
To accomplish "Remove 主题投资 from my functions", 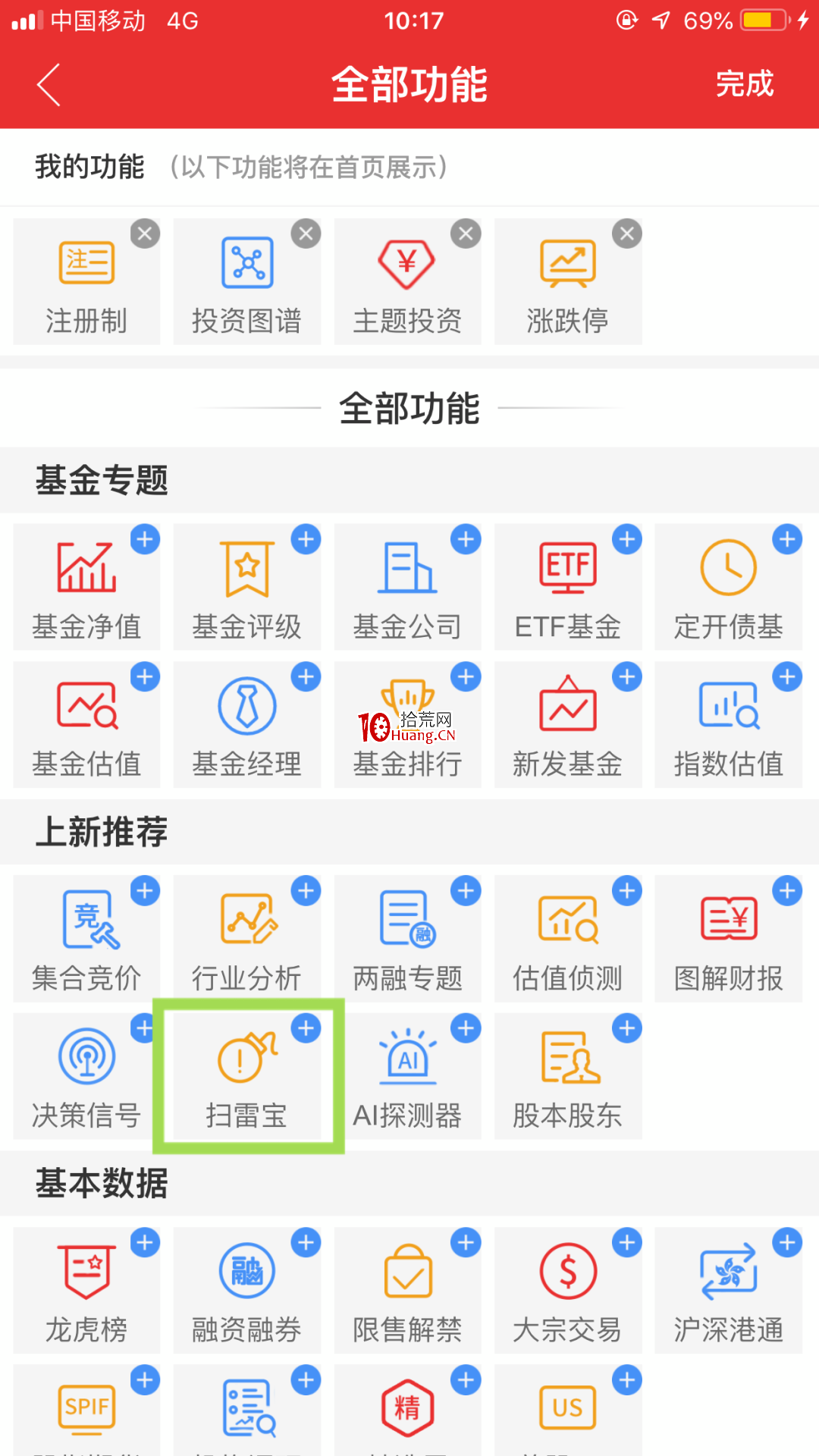I will pos(466,234).
